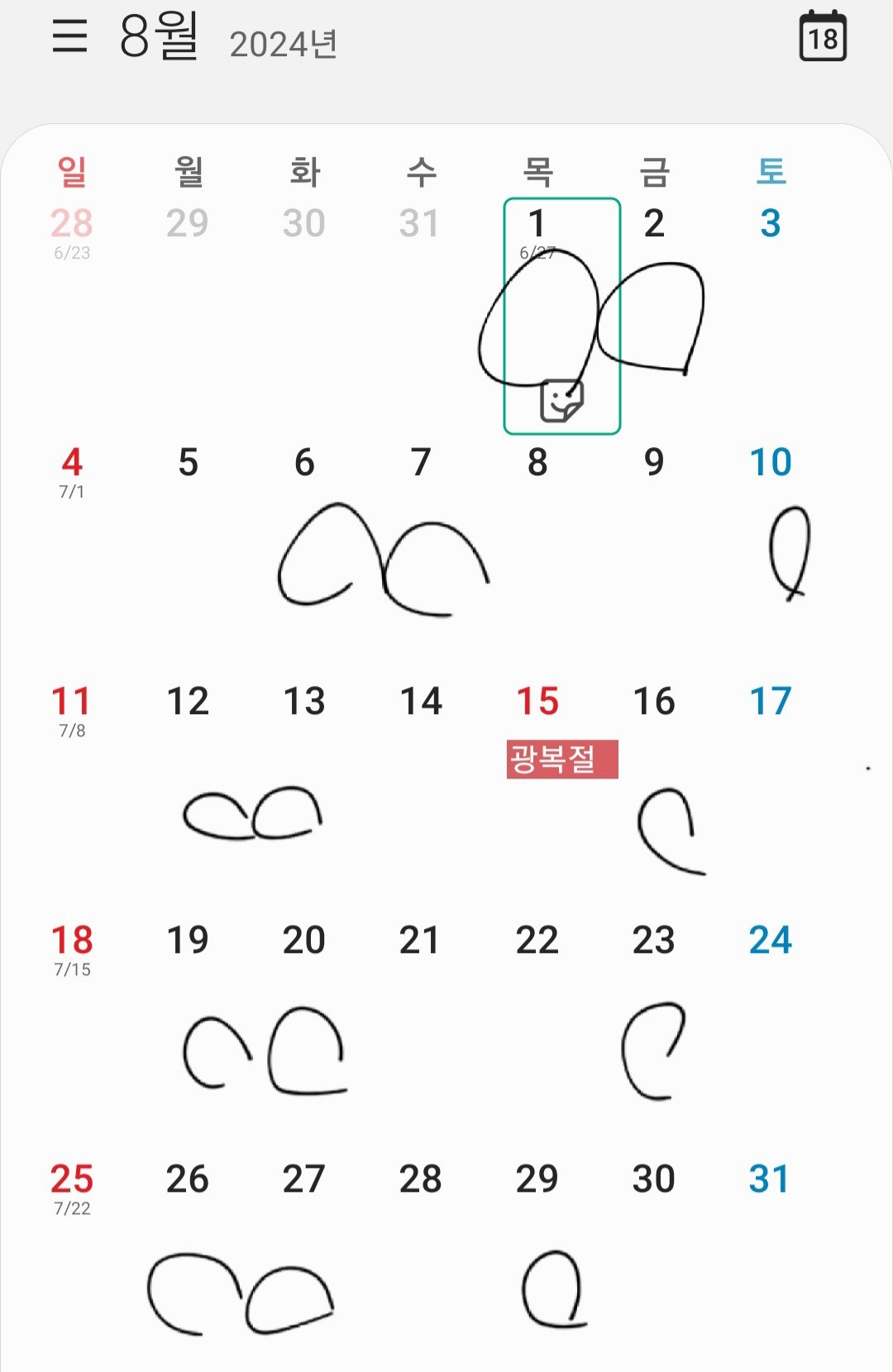Open the 8월 2024년 month picker
This screenshot has height=1372, width=893.
tap(227, 38)
